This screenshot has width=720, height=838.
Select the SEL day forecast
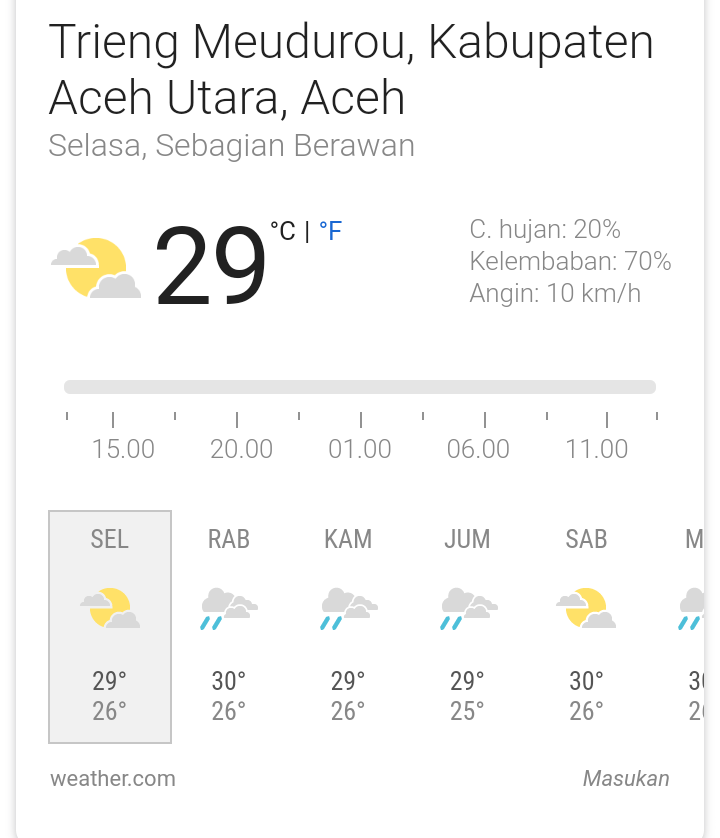(x=110, y=626)
